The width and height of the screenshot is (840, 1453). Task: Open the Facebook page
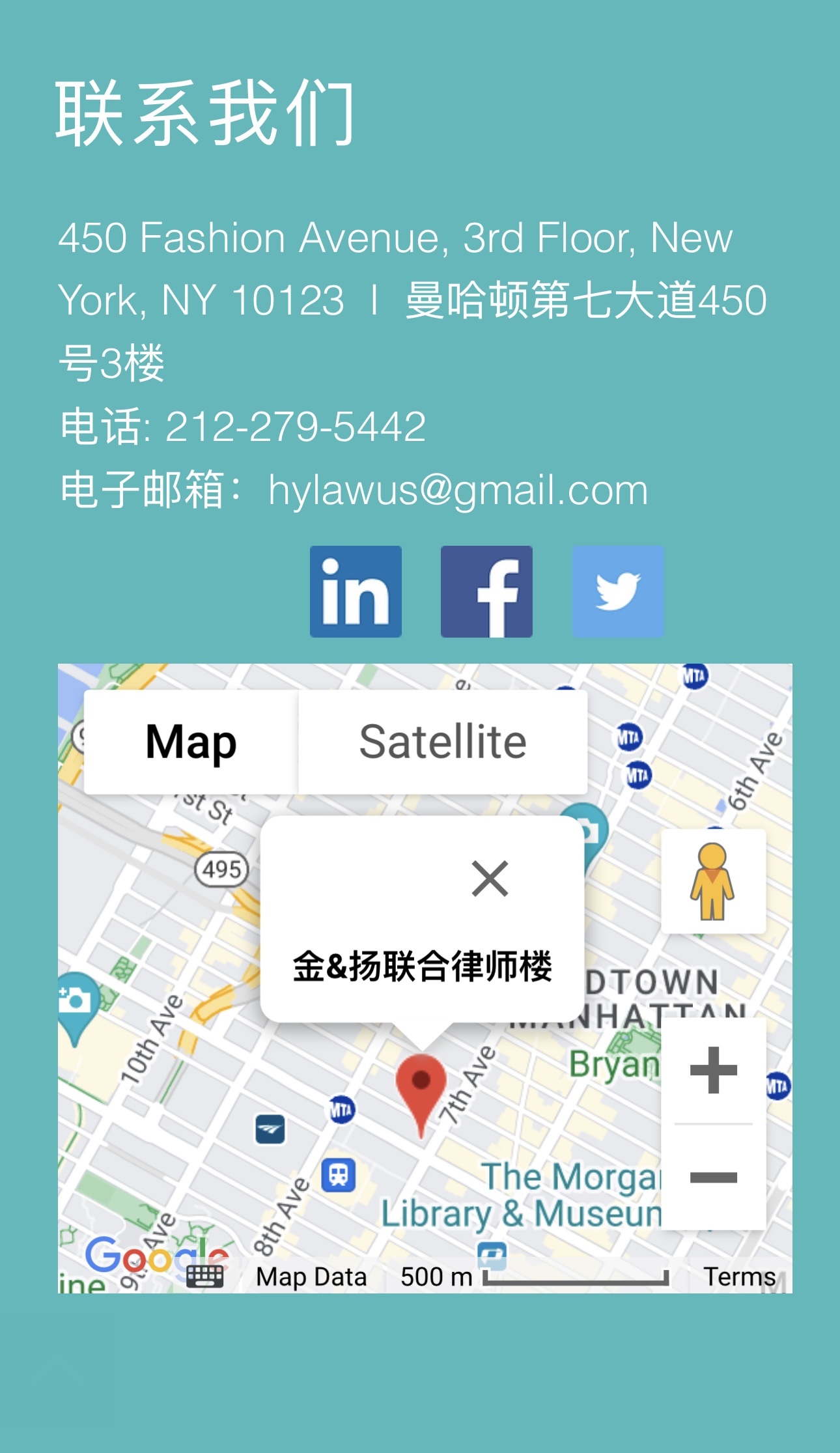(x=486, y=591)
